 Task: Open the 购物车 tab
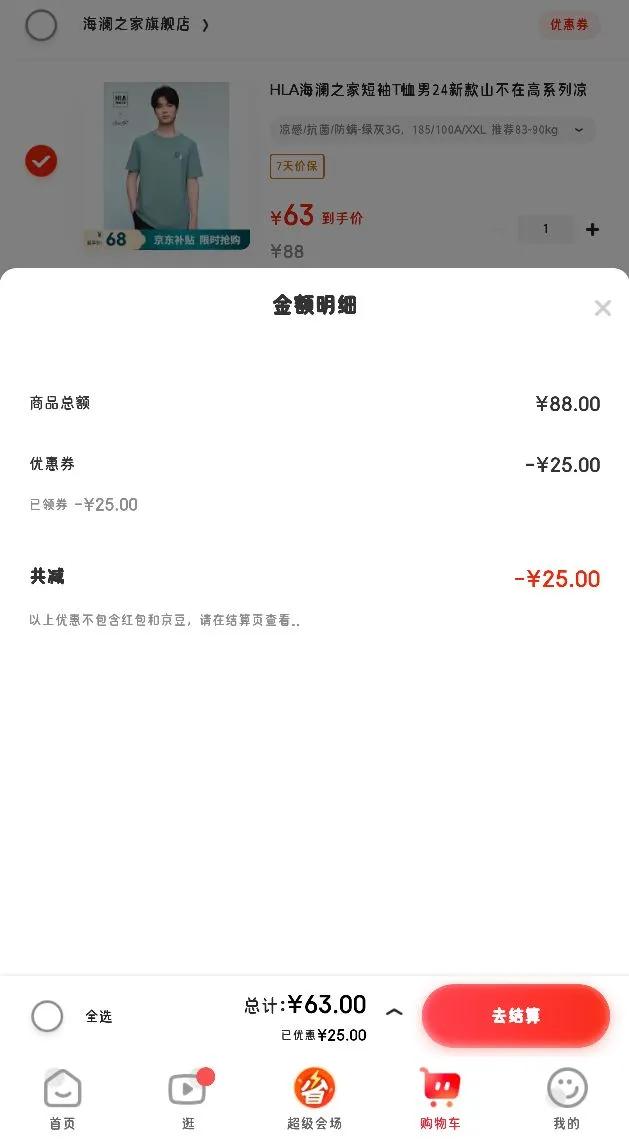(440, 1099)
